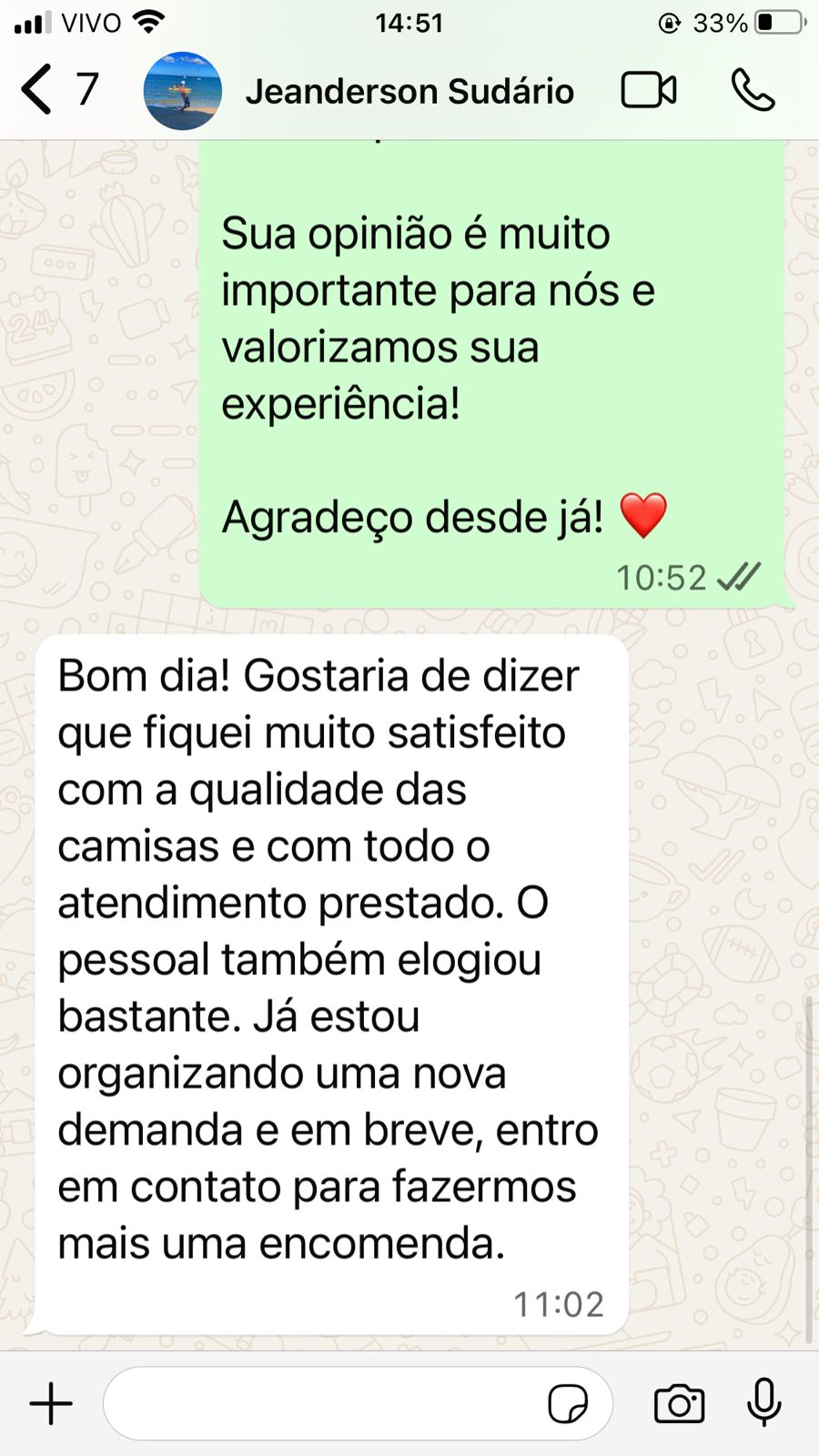Open Jeanderson Sudário's contact info
This screenshot has width=819, height=1456.
click(409, 92)
